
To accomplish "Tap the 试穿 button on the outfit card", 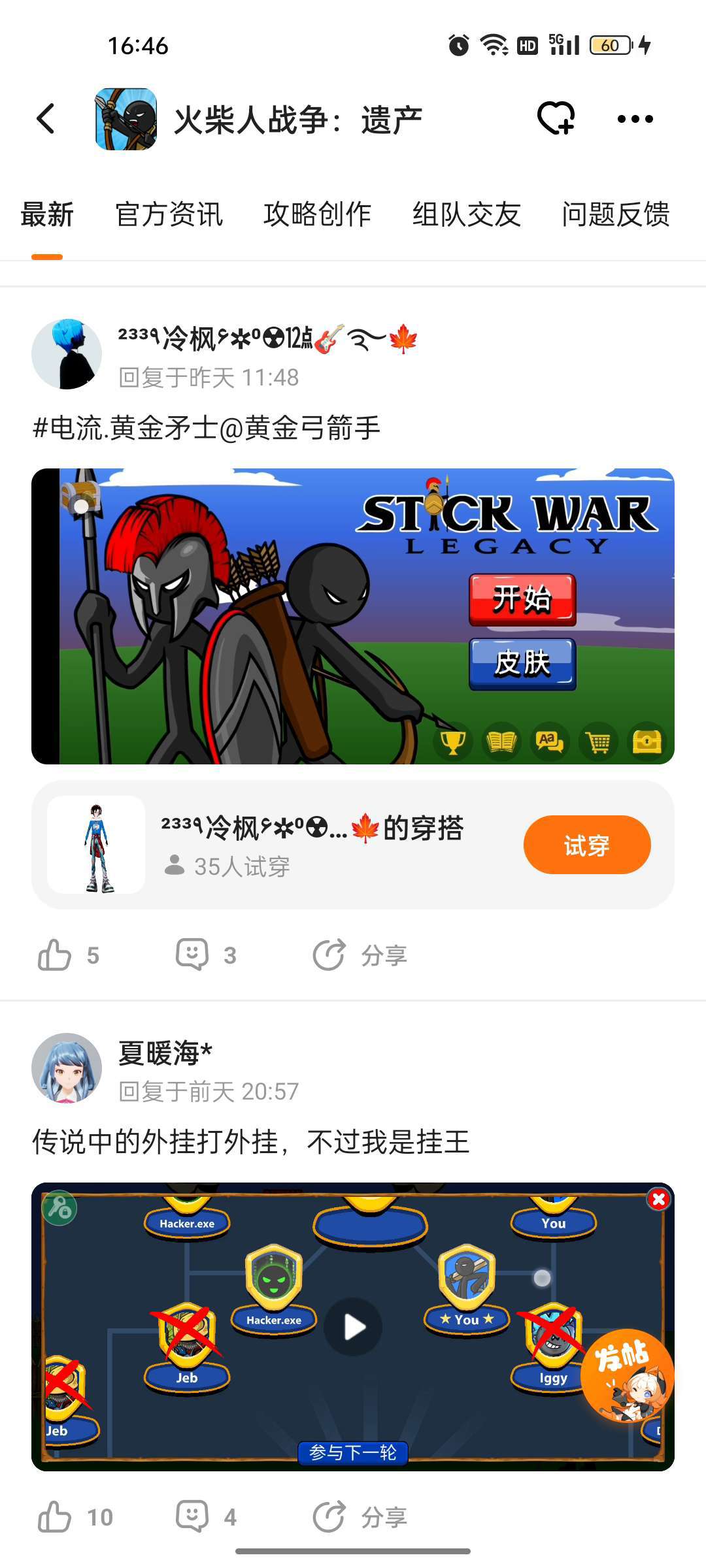I will [587, 845].
